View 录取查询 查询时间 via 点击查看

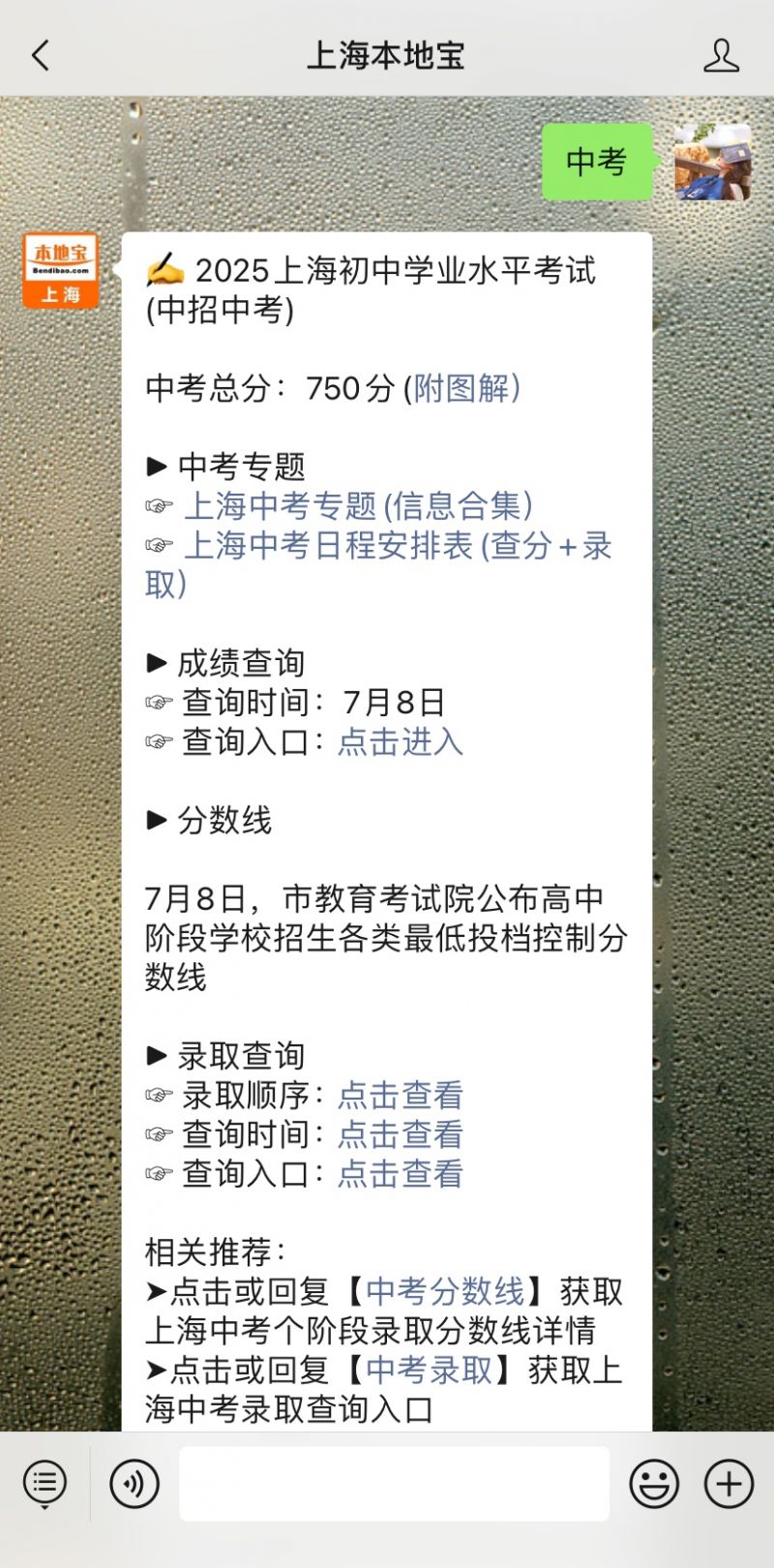click(x=401, y=1134)
